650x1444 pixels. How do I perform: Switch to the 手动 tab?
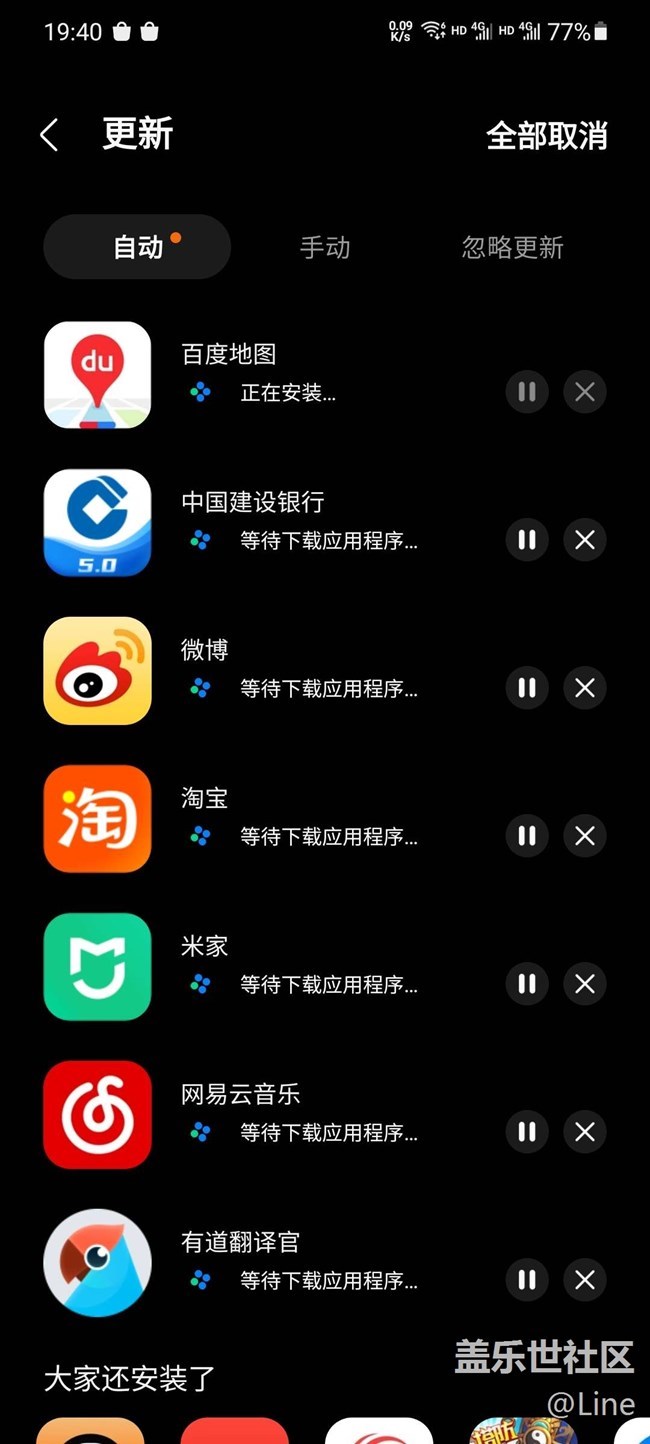coord(325,247)
